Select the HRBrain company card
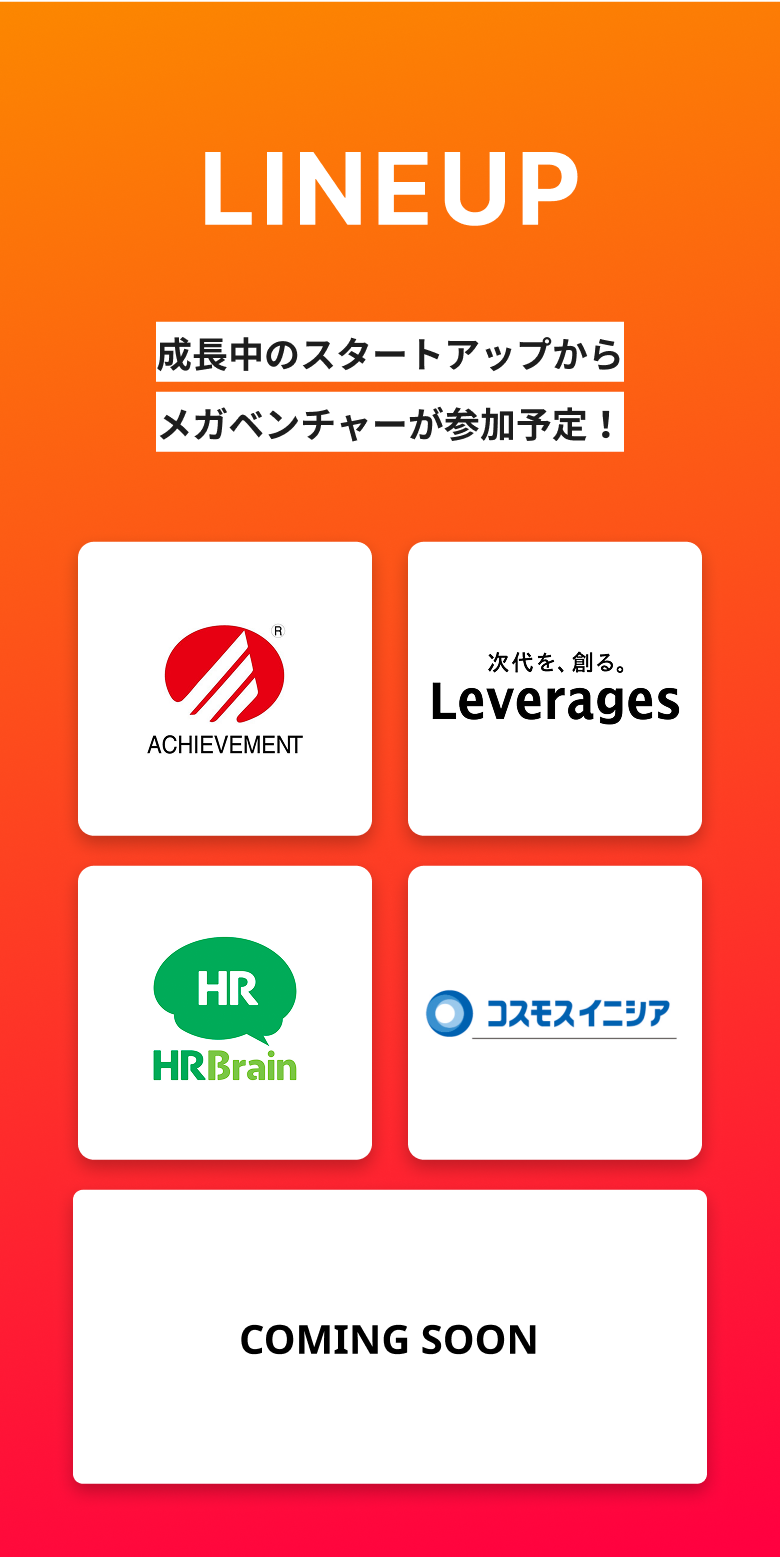780x1557 pixels. point(225,1012)
